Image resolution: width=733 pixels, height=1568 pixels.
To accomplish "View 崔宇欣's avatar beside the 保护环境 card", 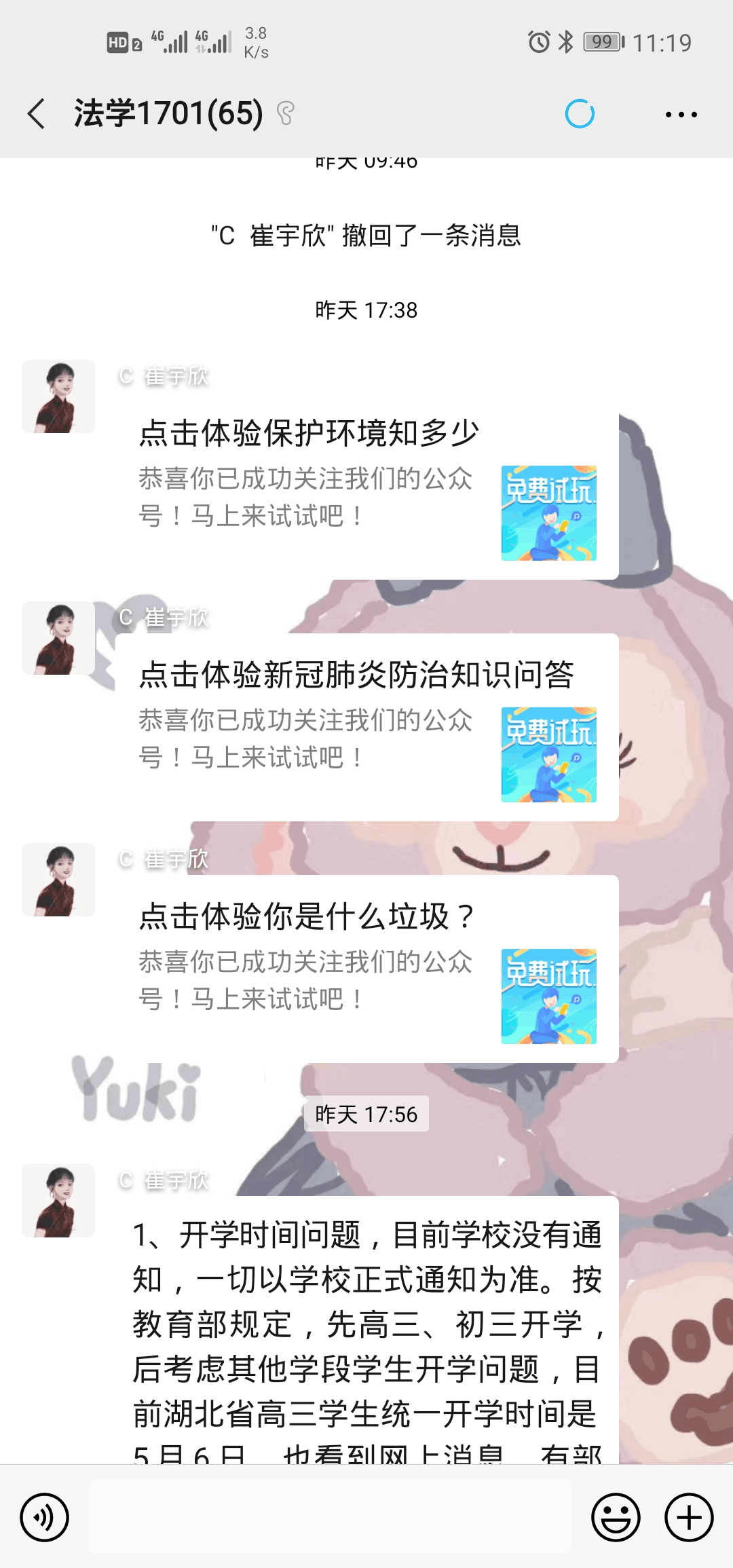I will pos(58,397).
